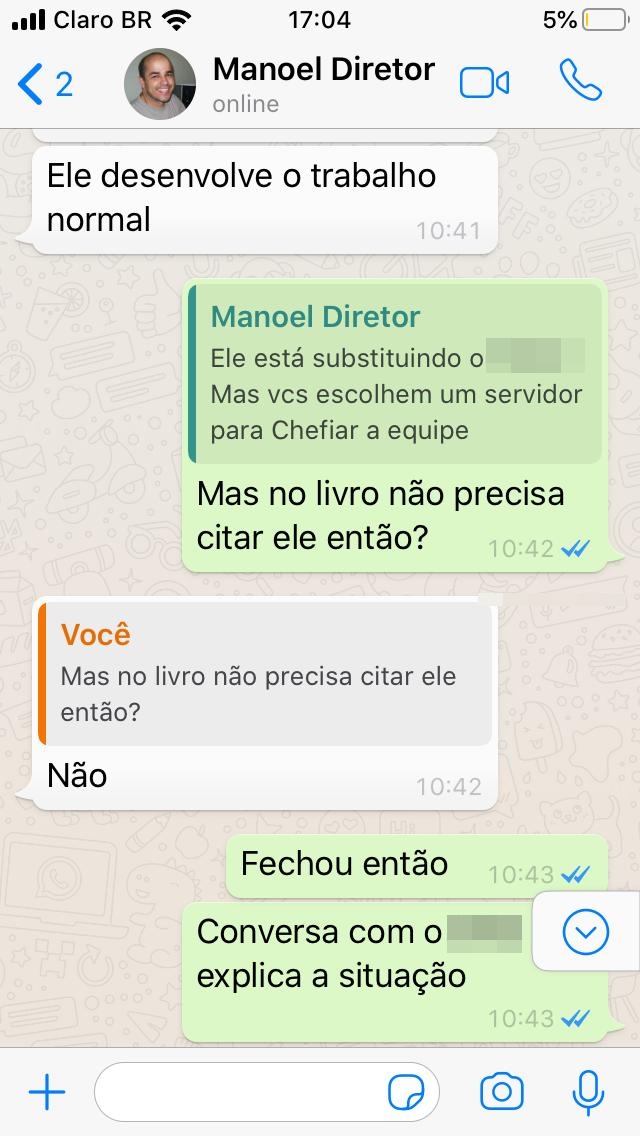Tap the quoted Você reply preview
Viewport: 640px width, 1136px height.
click(x=266, y=674)
